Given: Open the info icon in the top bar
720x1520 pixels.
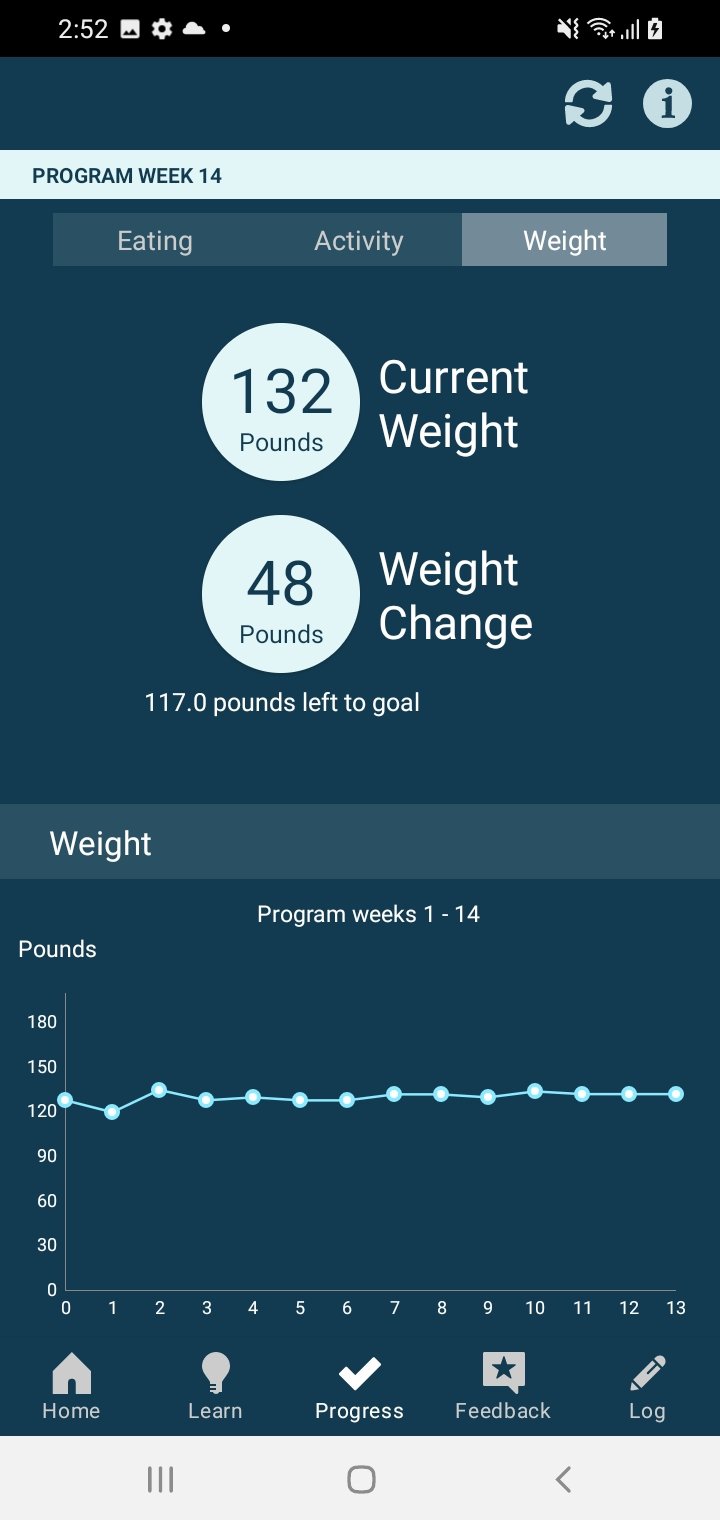Looking at the screenshot, I should click(x=666, y=103).
